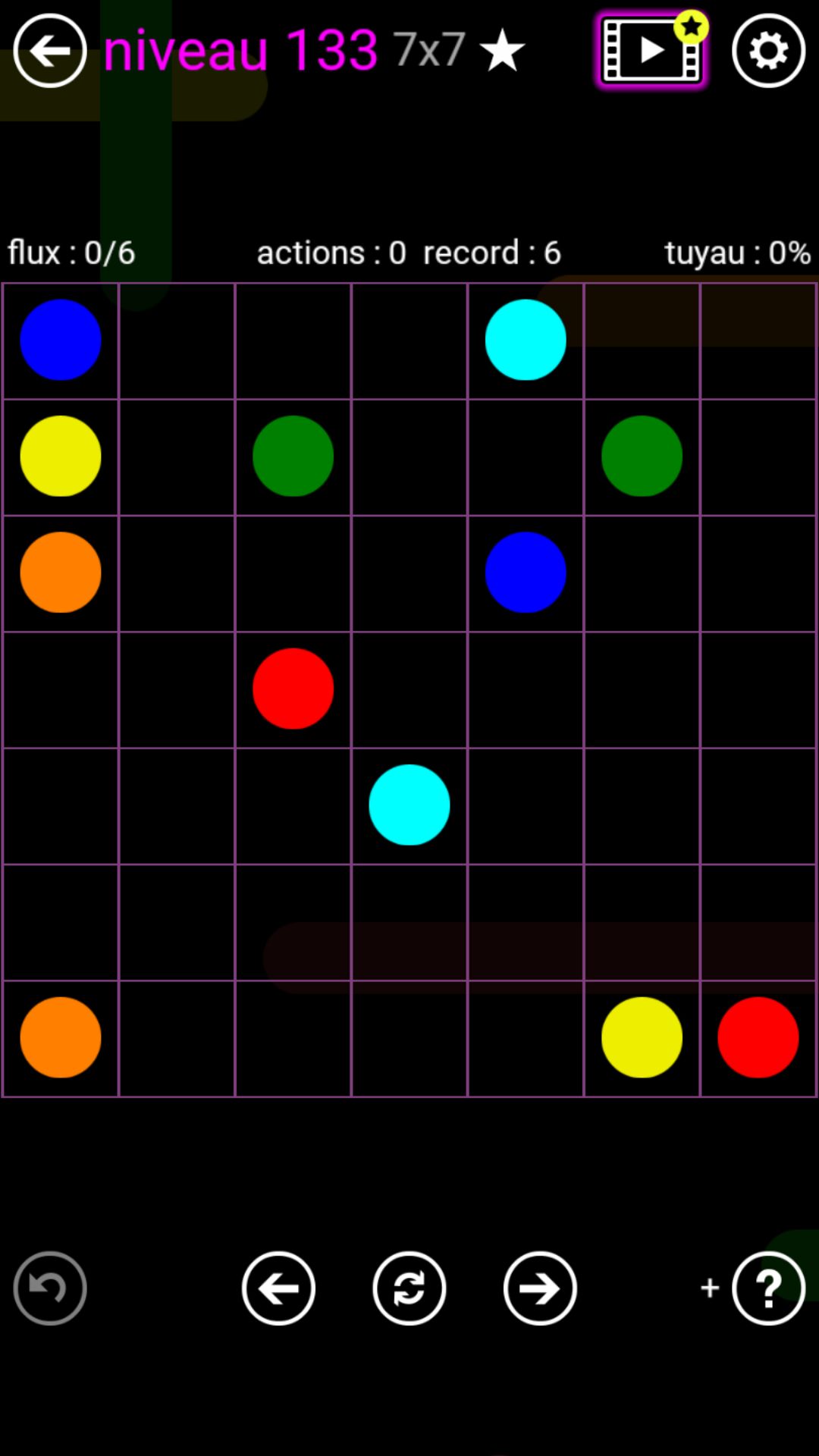Screen dimensions: 819x1456
Task: Undo the last move
Action: click(50, 1288)
